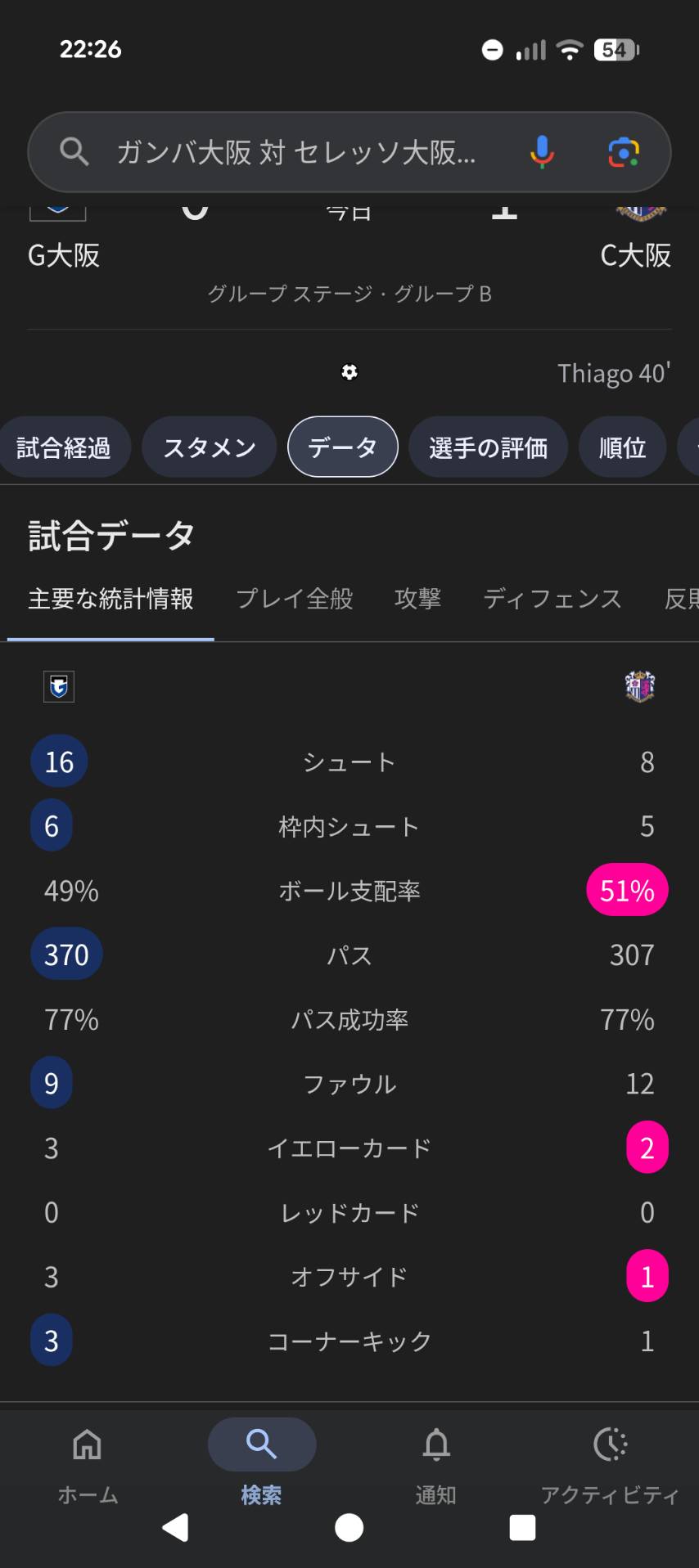View the 攻撃 stats tab
This screenshot has width=699, height=1568.
click(x=417, y=599)
